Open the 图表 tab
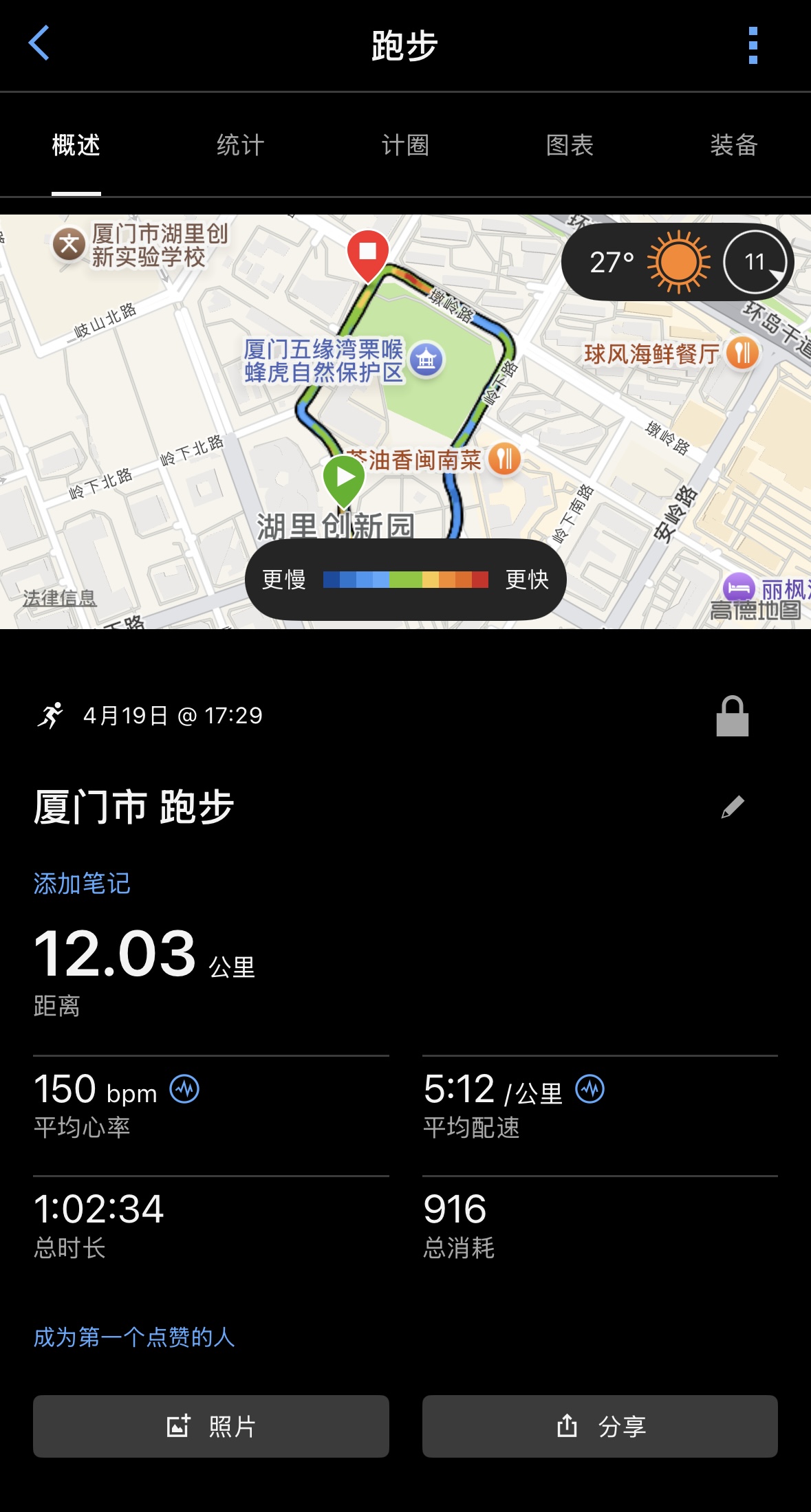 570,145
